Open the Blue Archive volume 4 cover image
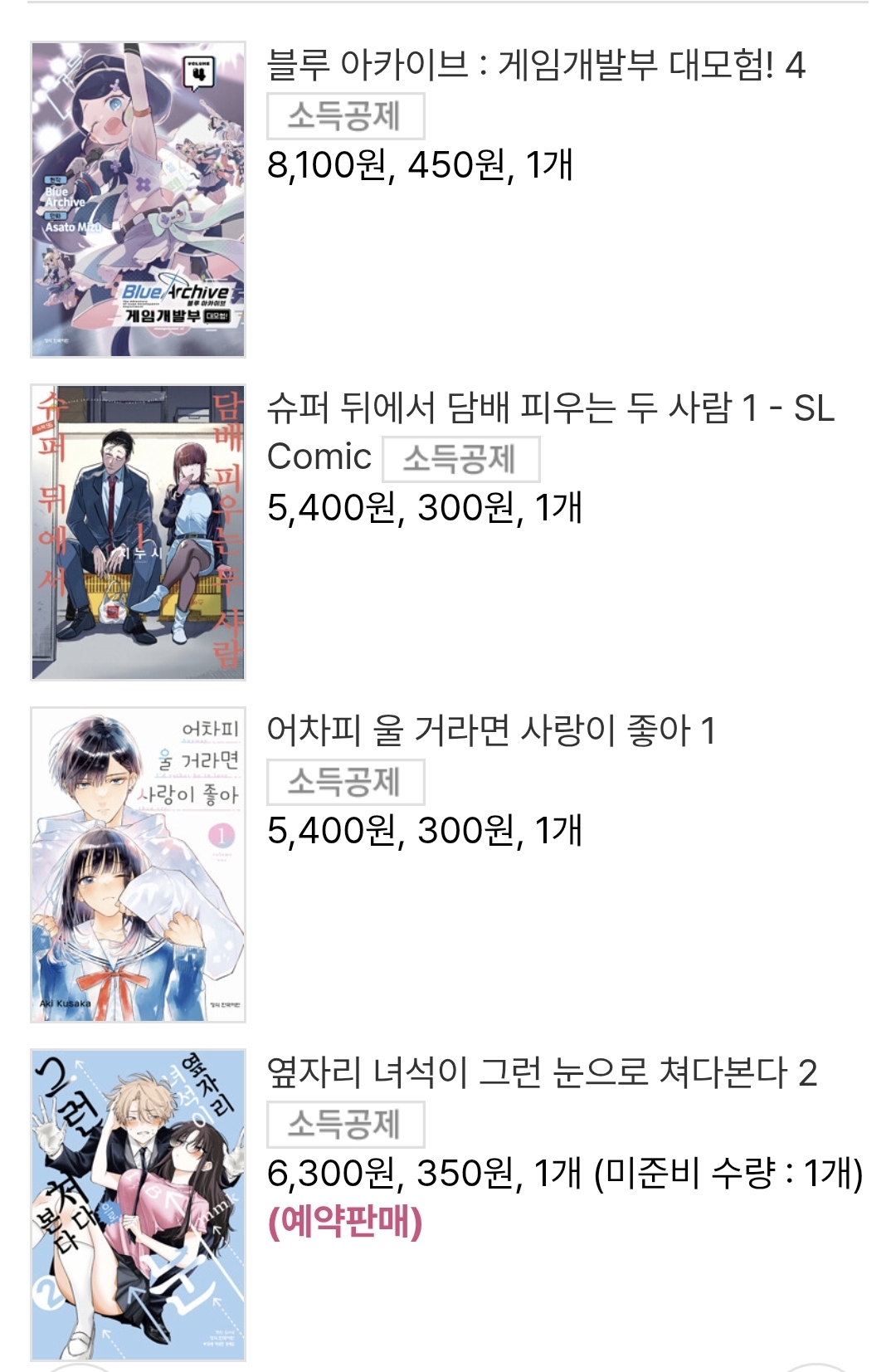 click(138, 199)
